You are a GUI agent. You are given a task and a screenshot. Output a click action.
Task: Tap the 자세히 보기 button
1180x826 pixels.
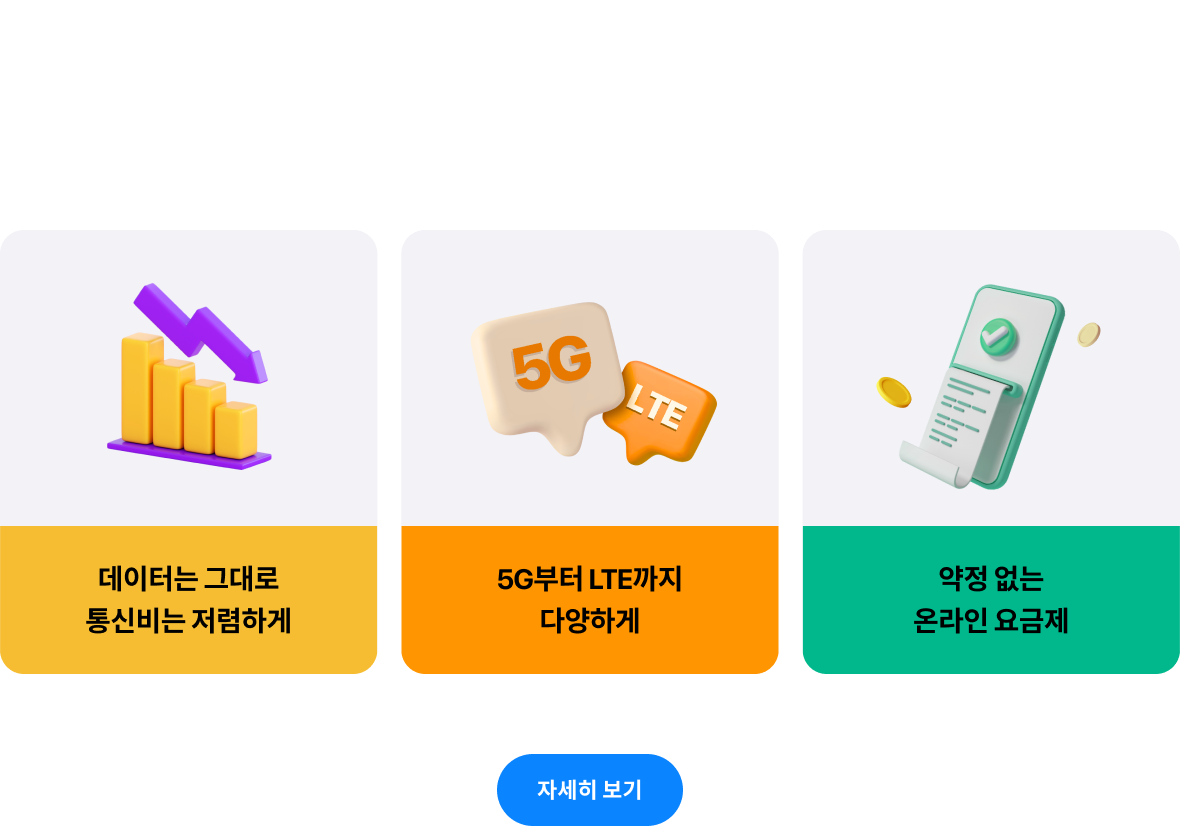(589, 789)
